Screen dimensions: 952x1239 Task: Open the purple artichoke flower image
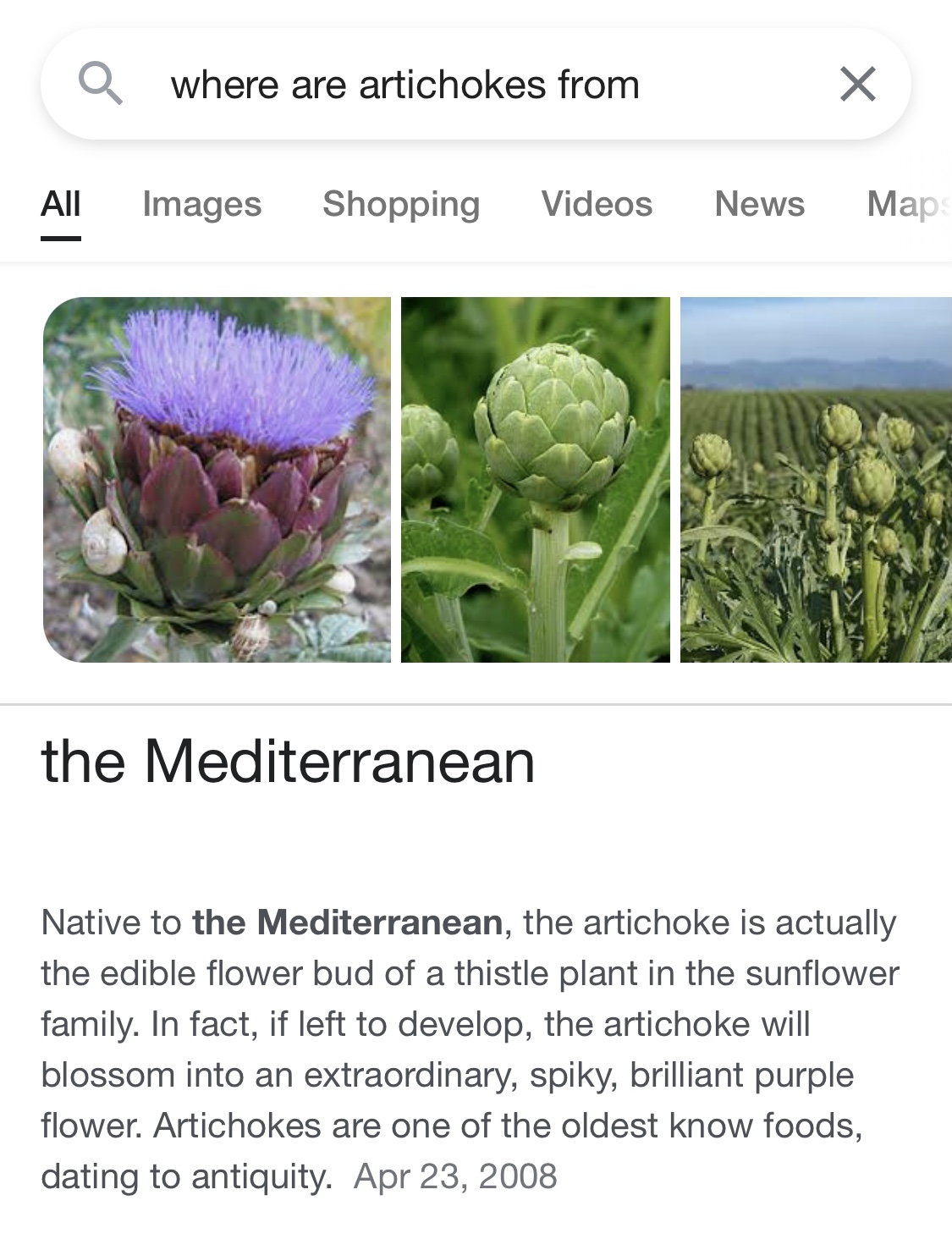pyautogui.click(x=217, y=479)
